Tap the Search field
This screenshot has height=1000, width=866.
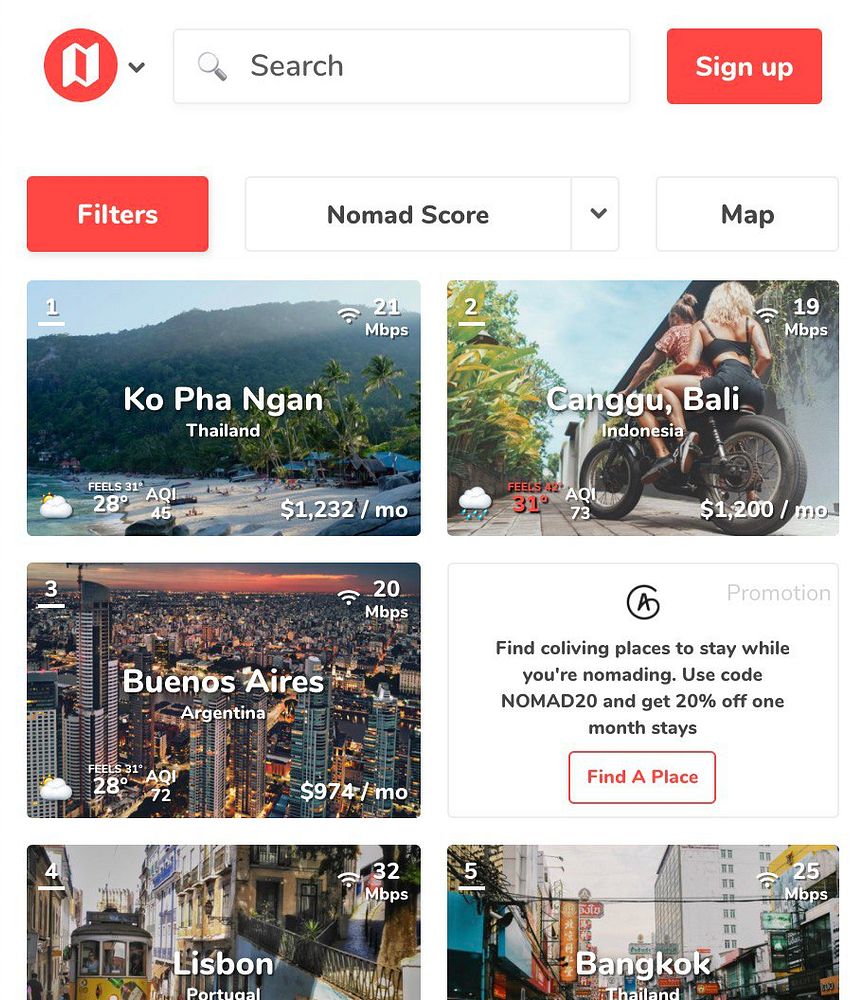click(402, 66)
